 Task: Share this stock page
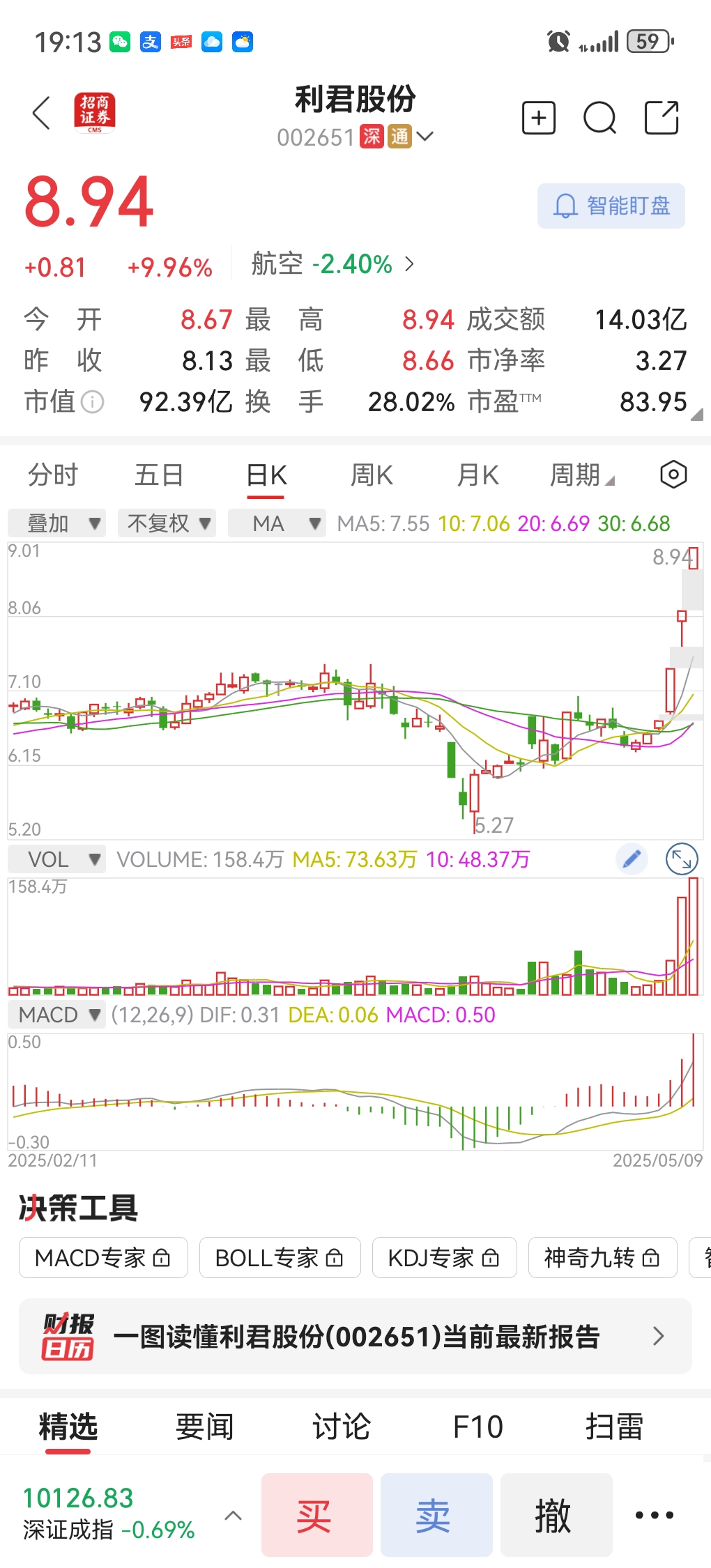click(661, 117)
